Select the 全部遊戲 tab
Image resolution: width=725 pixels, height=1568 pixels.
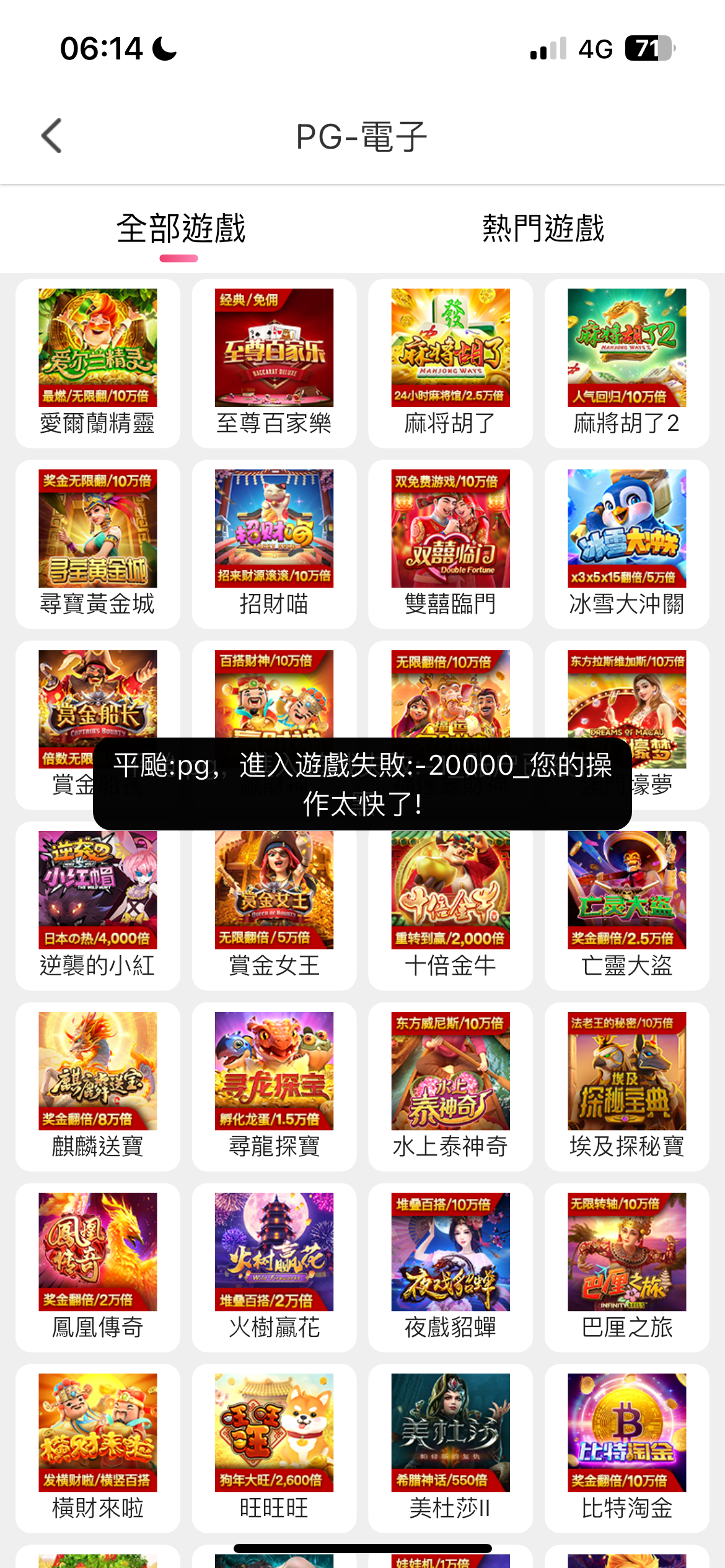[x=181, y=229]
